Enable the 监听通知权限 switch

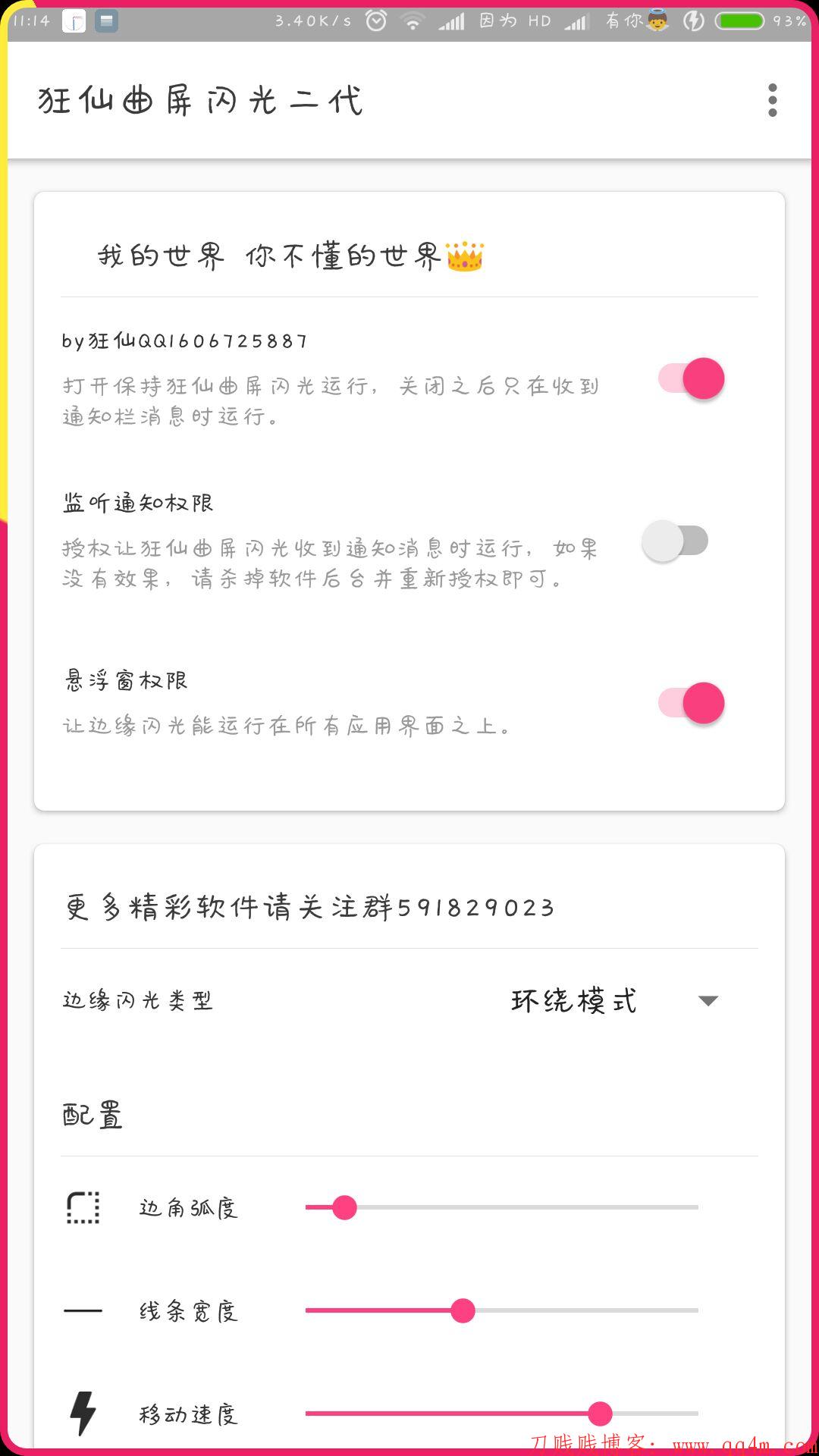click(675, 541)
